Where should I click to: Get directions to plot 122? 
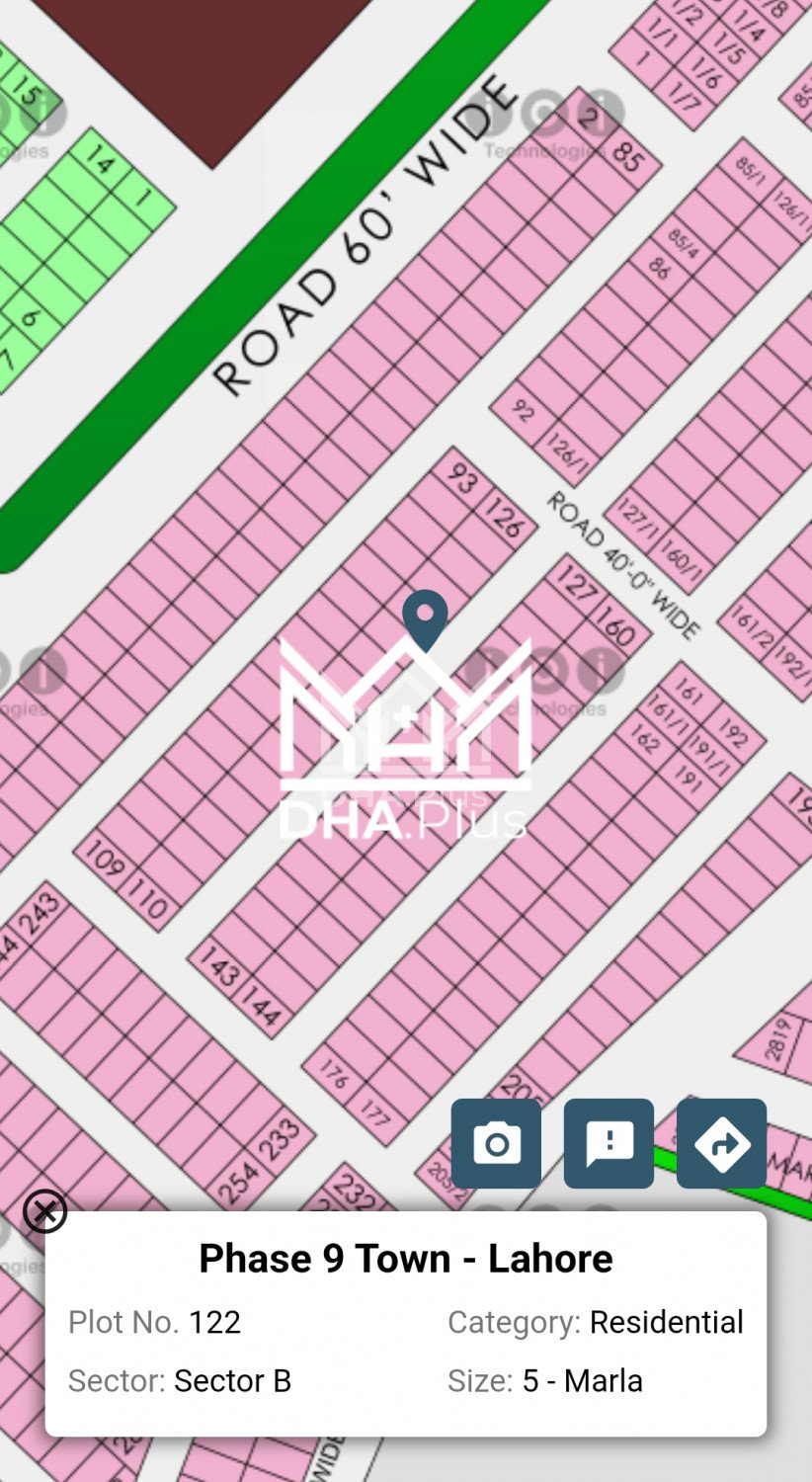721,1143
